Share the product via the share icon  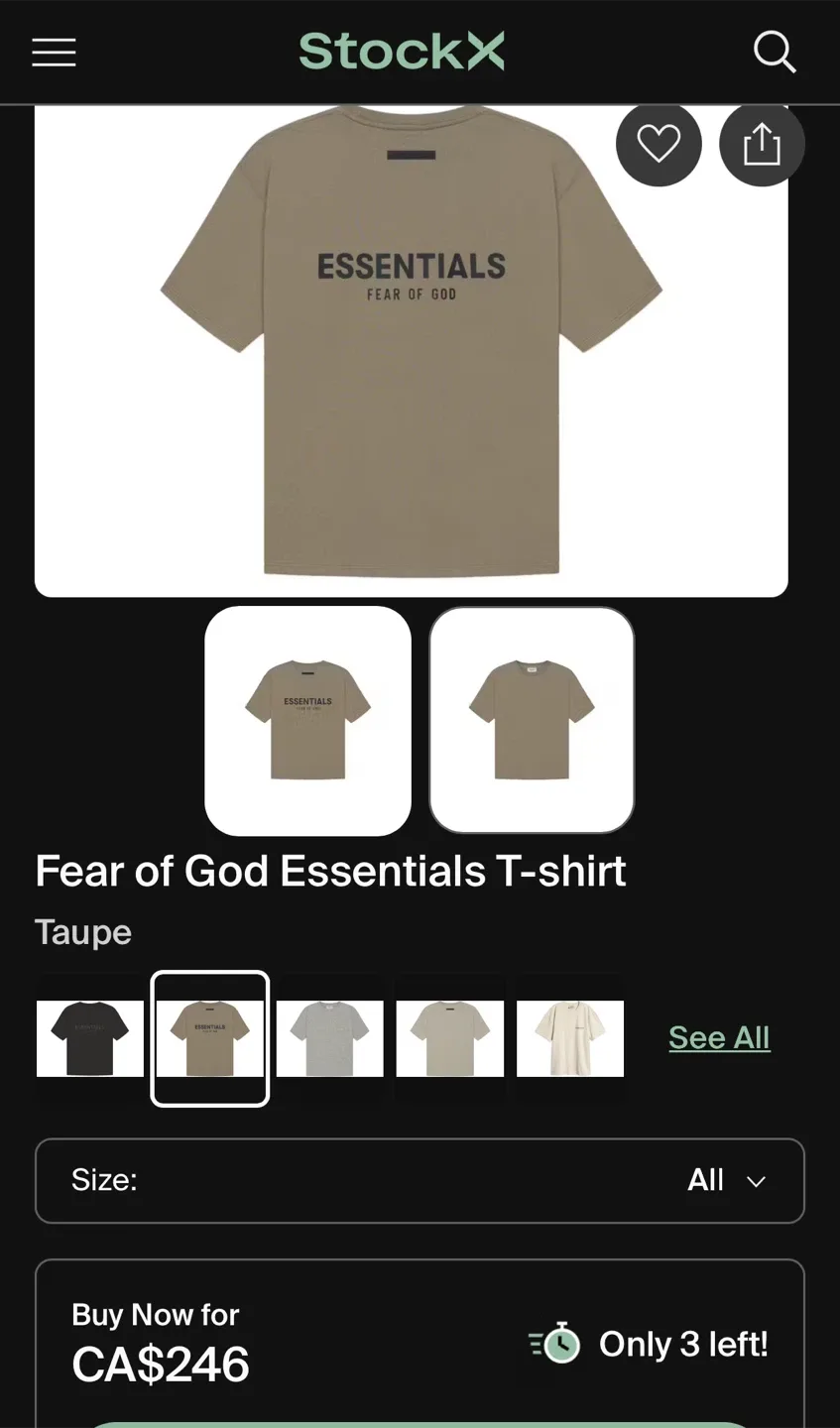pyautogui.click(x=762, y=144)
